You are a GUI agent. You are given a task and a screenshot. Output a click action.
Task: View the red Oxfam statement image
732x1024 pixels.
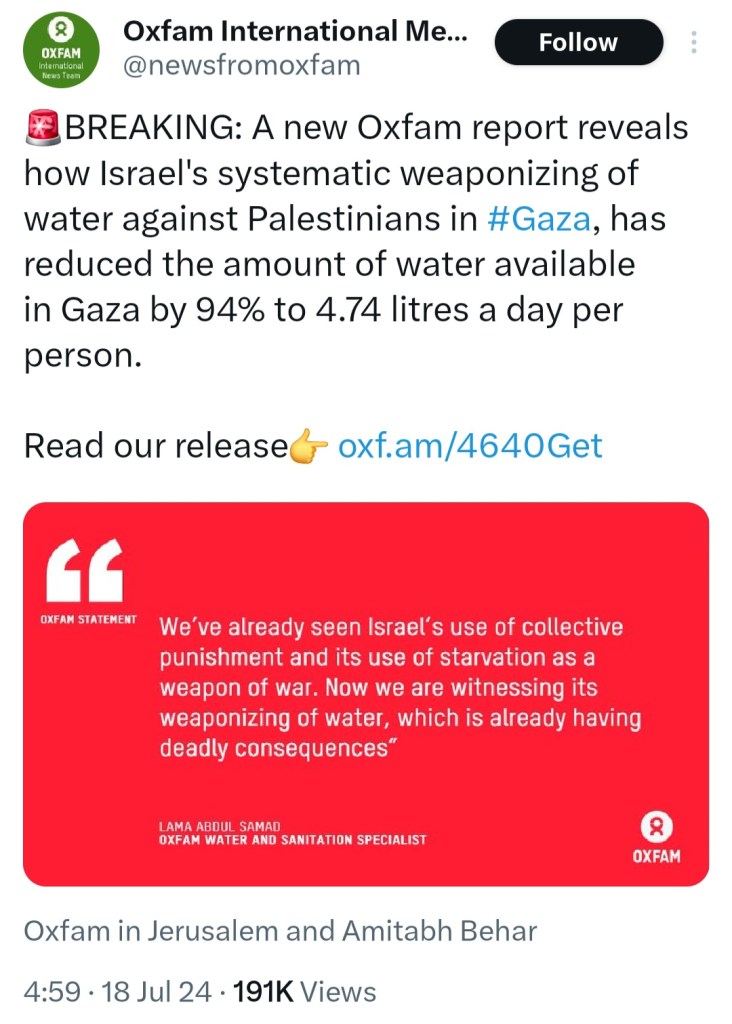tap(366, 694)
